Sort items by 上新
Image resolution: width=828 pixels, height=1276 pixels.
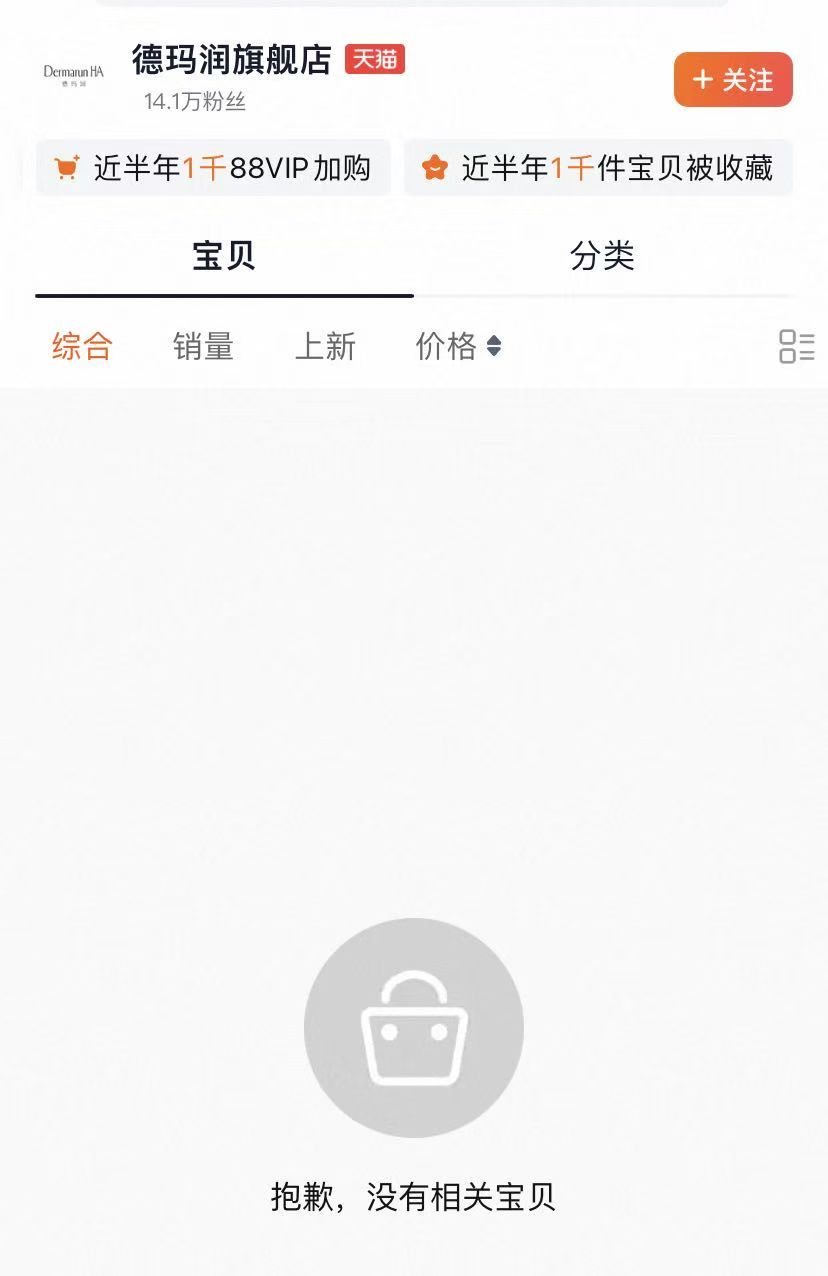325,347
